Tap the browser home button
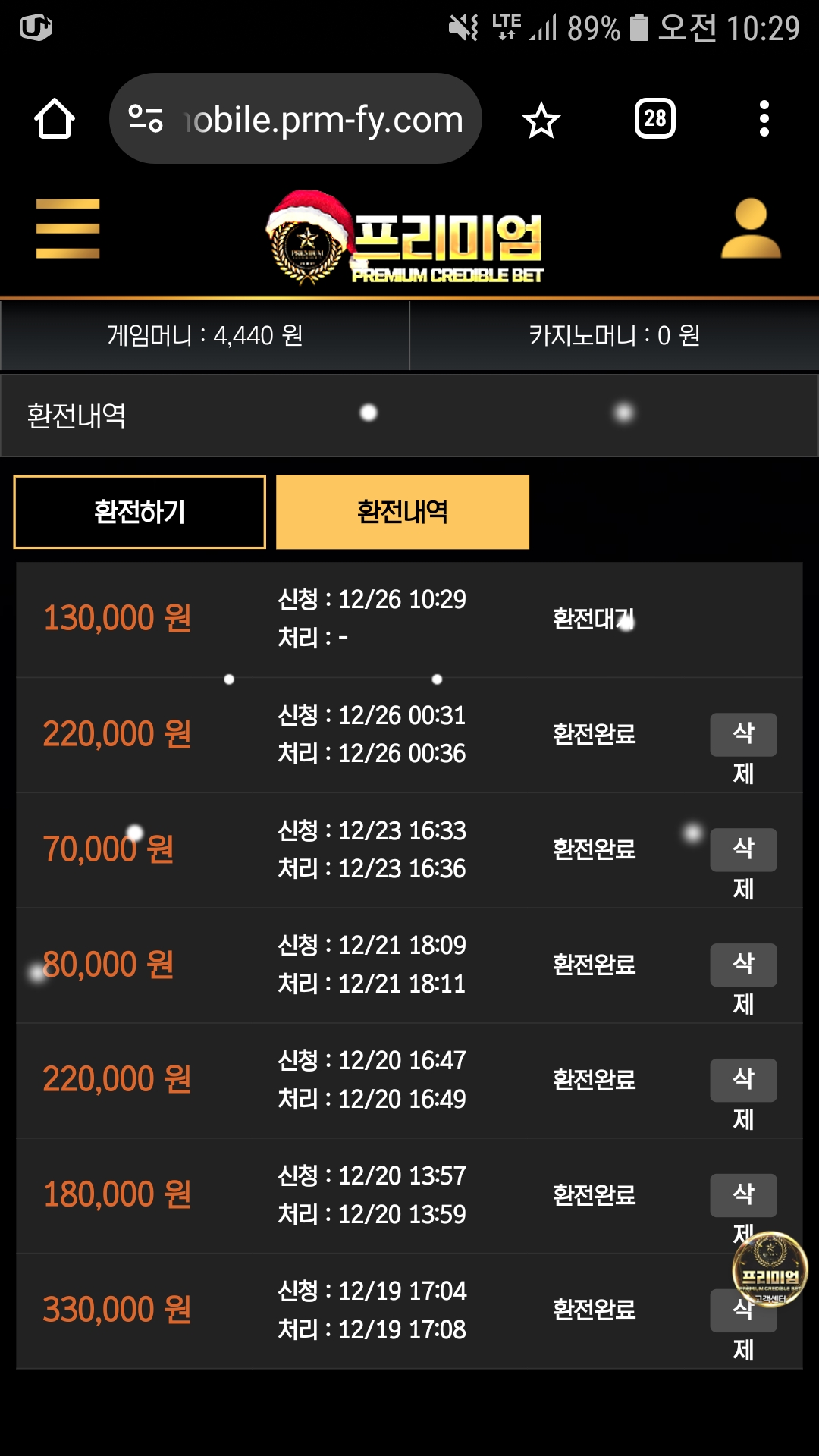Viewport: 819px width, 1456px height. 55,119
